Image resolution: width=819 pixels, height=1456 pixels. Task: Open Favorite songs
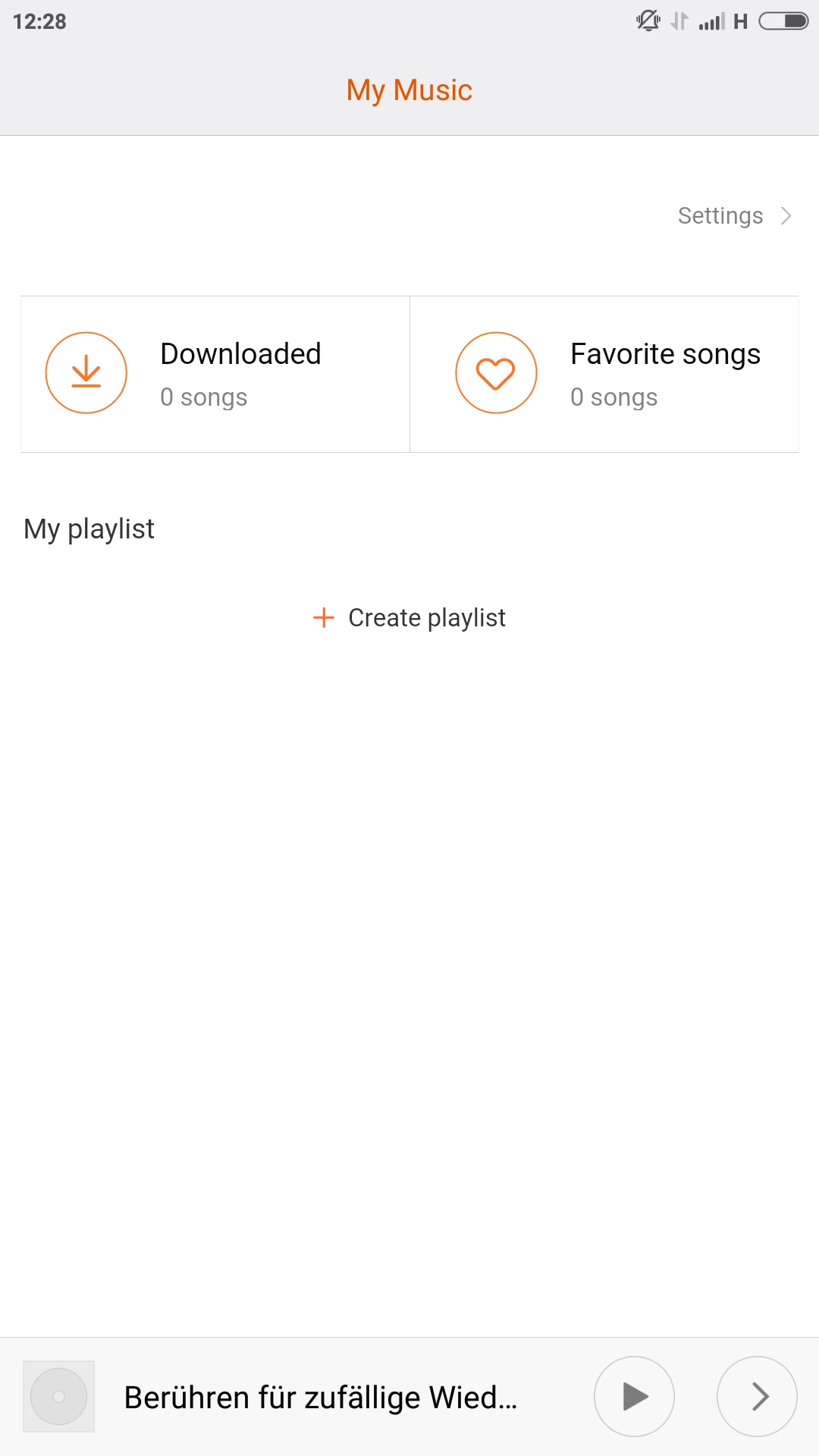[x=604, y=374]
